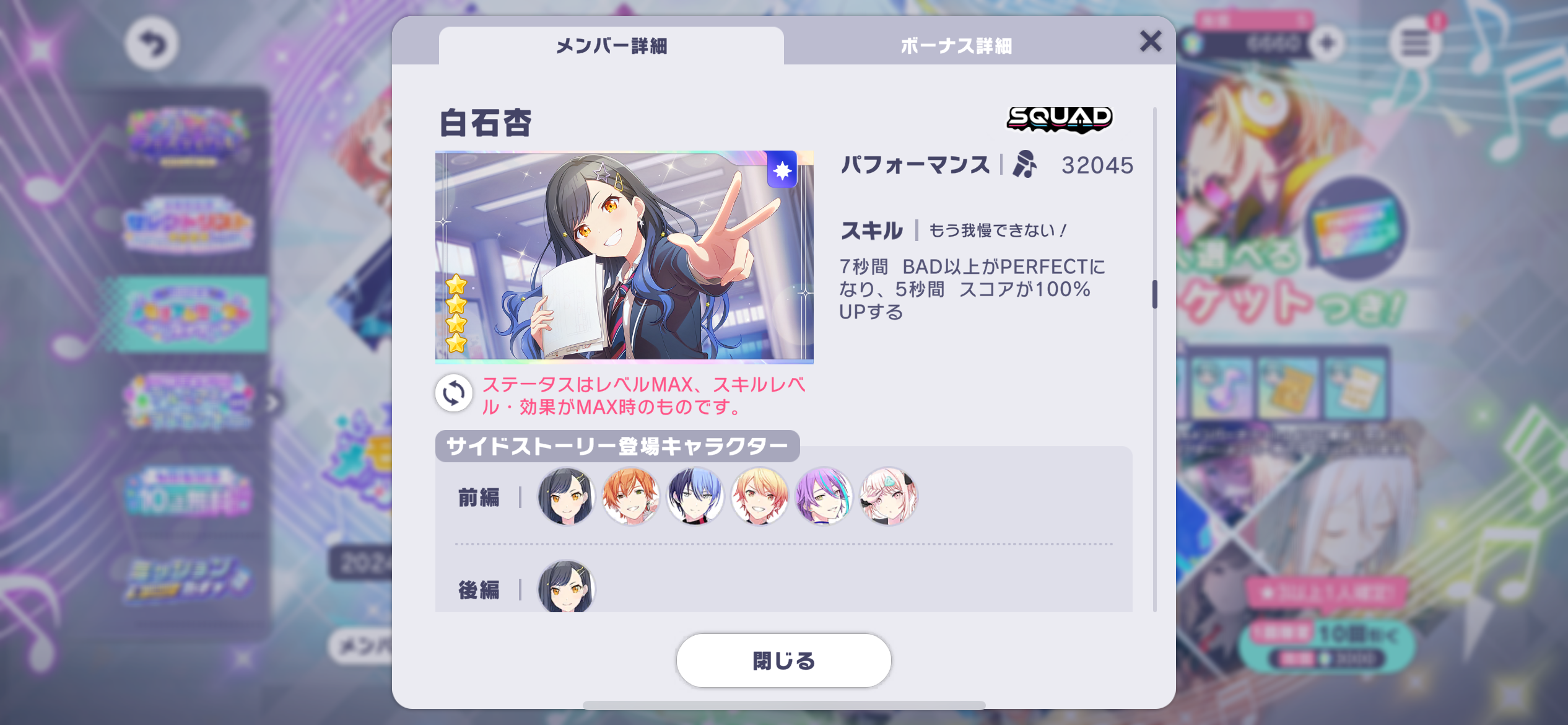1568x725 pixels.
Task: Close the member detail dialog
Action: coord(1150,42)
